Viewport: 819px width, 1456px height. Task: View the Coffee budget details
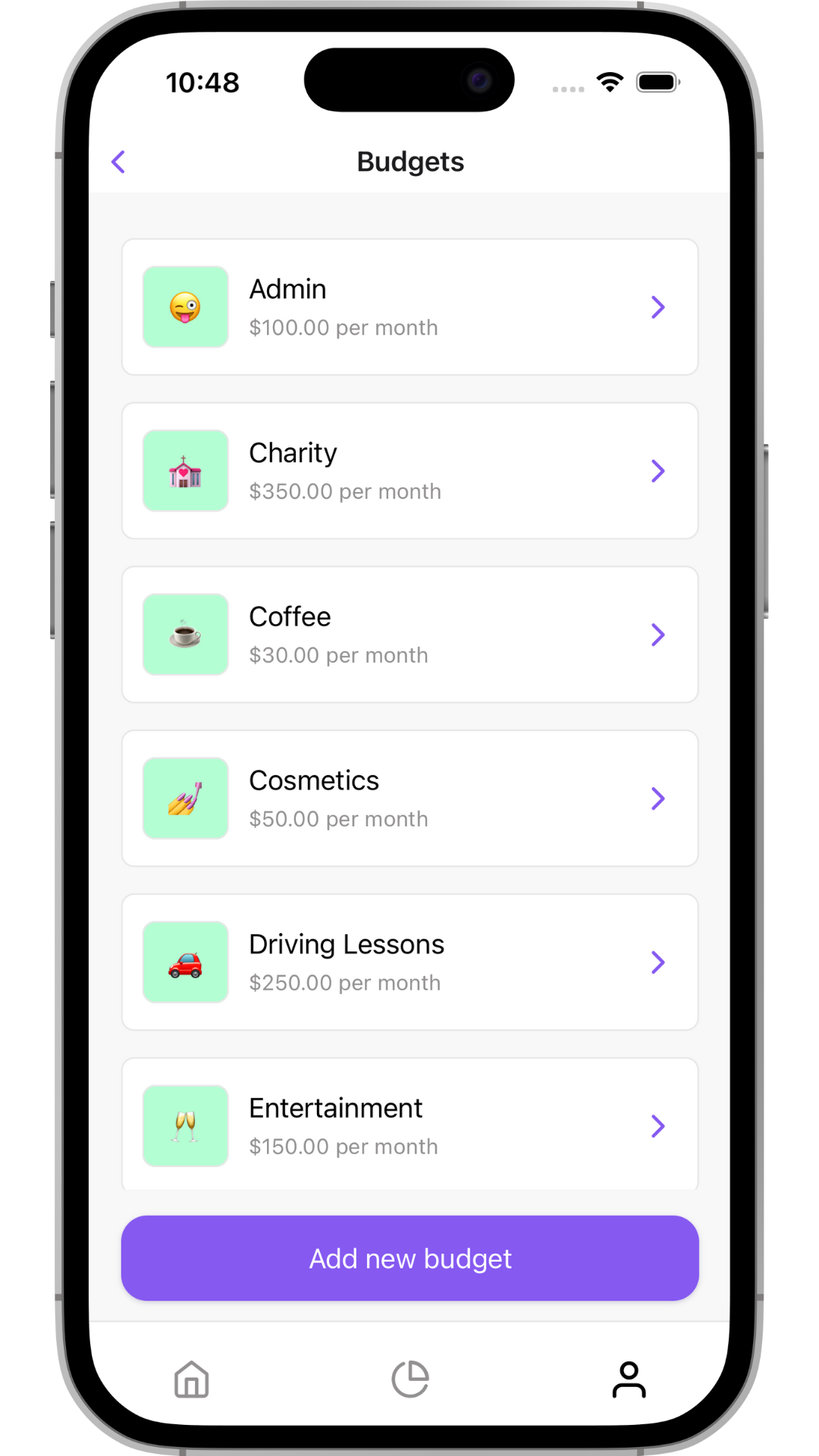pos(409,635)
